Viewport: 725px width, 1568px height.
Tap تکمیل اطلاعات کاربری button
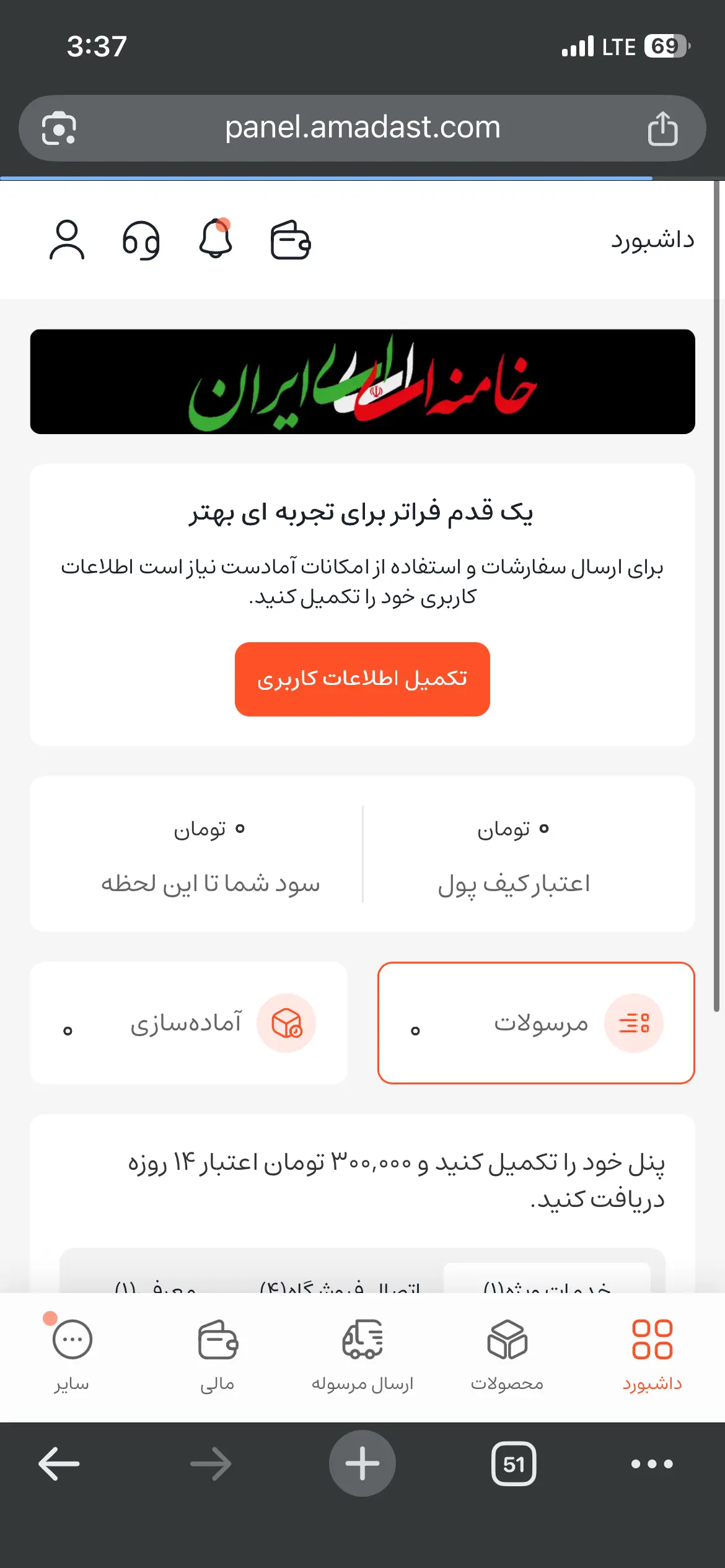(x=362, y=679)
